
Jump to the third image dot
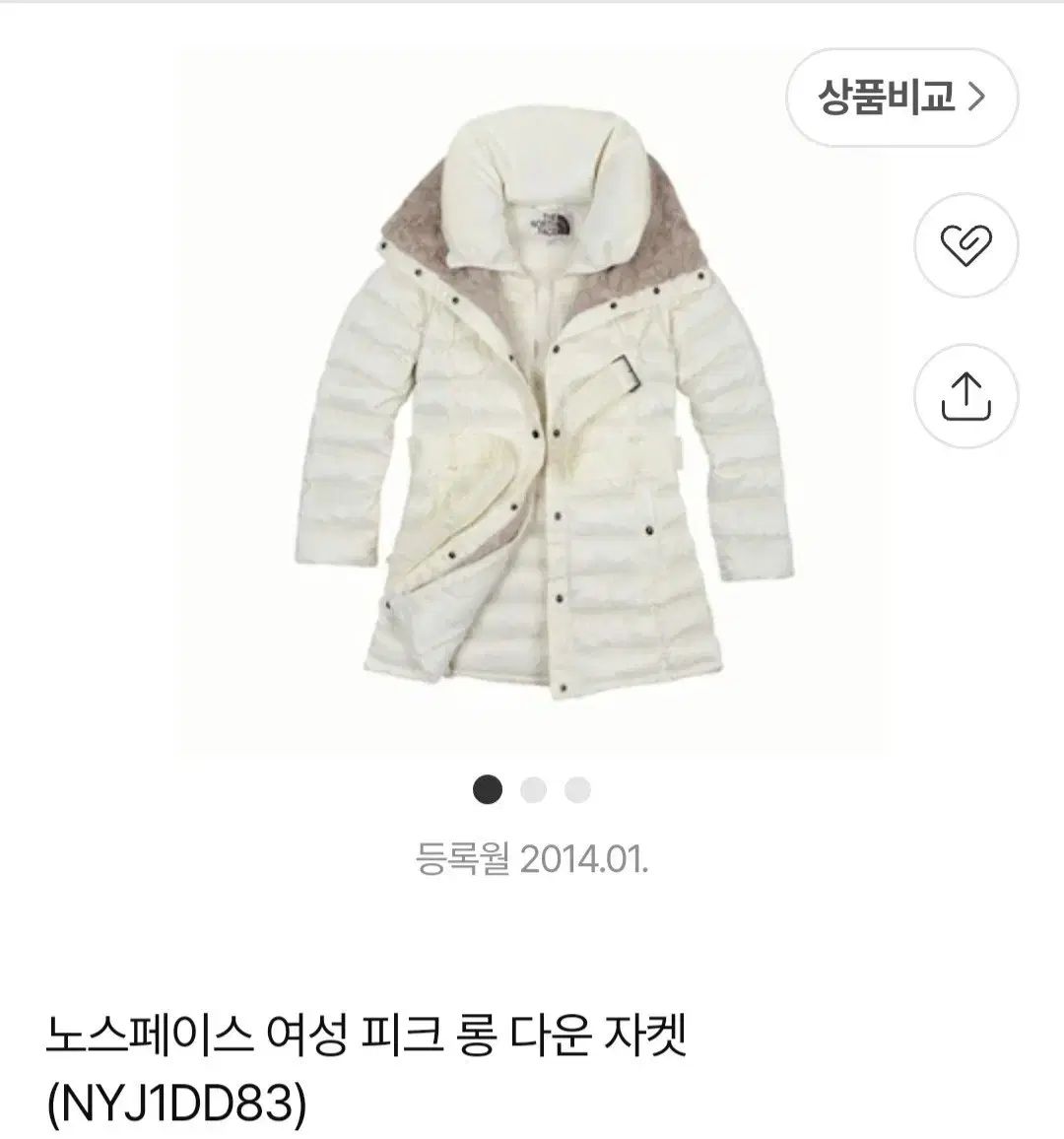(577, 789)
